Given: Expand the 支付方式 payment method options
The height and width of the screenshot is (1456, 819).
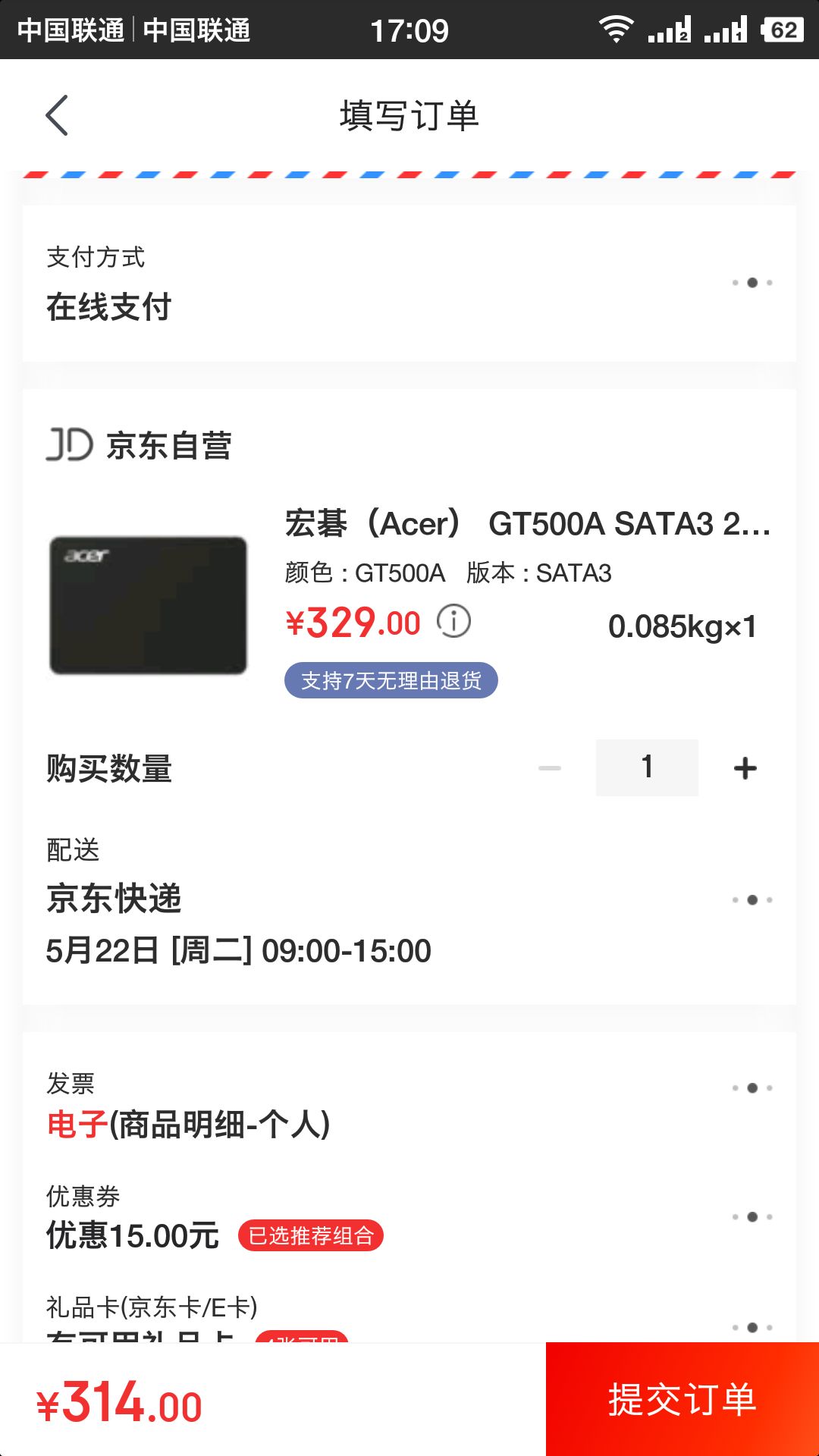Looking at the screenshot, I should (x=751, y=284).
